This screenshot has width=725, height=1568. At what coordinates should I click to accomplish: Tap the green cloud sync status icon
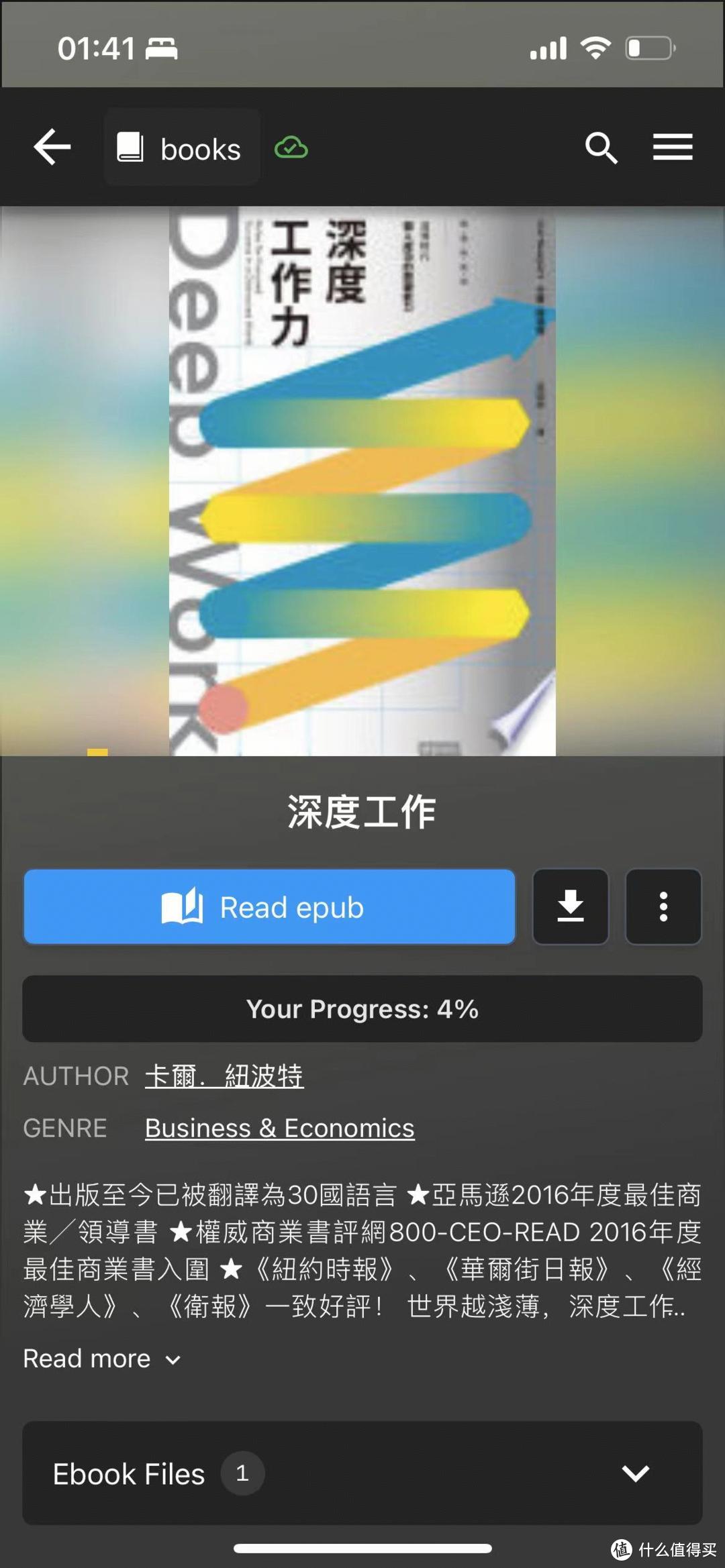point(290,147)
